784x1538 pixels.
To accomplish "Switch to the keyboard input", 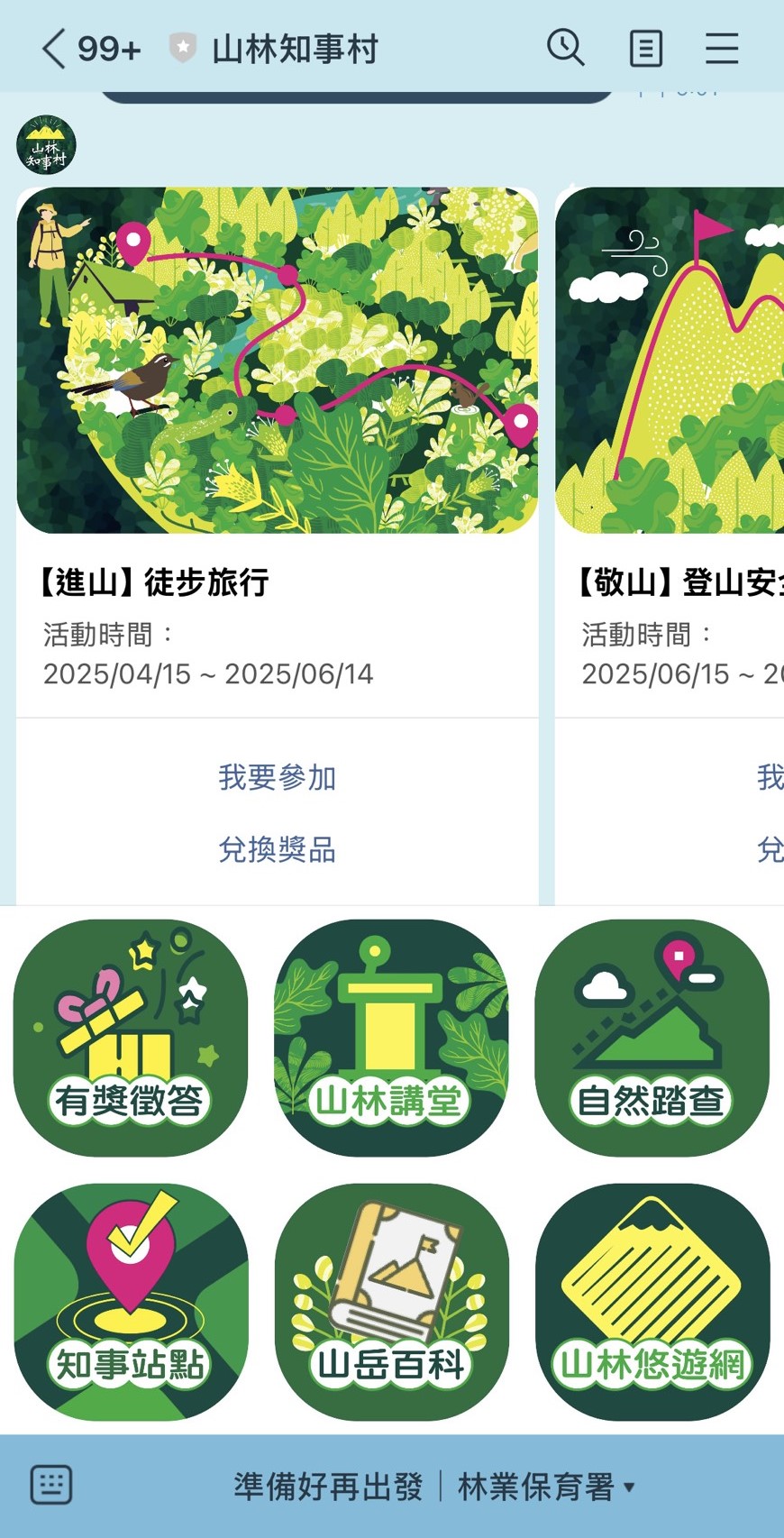I will click(x=51, y=1485).
